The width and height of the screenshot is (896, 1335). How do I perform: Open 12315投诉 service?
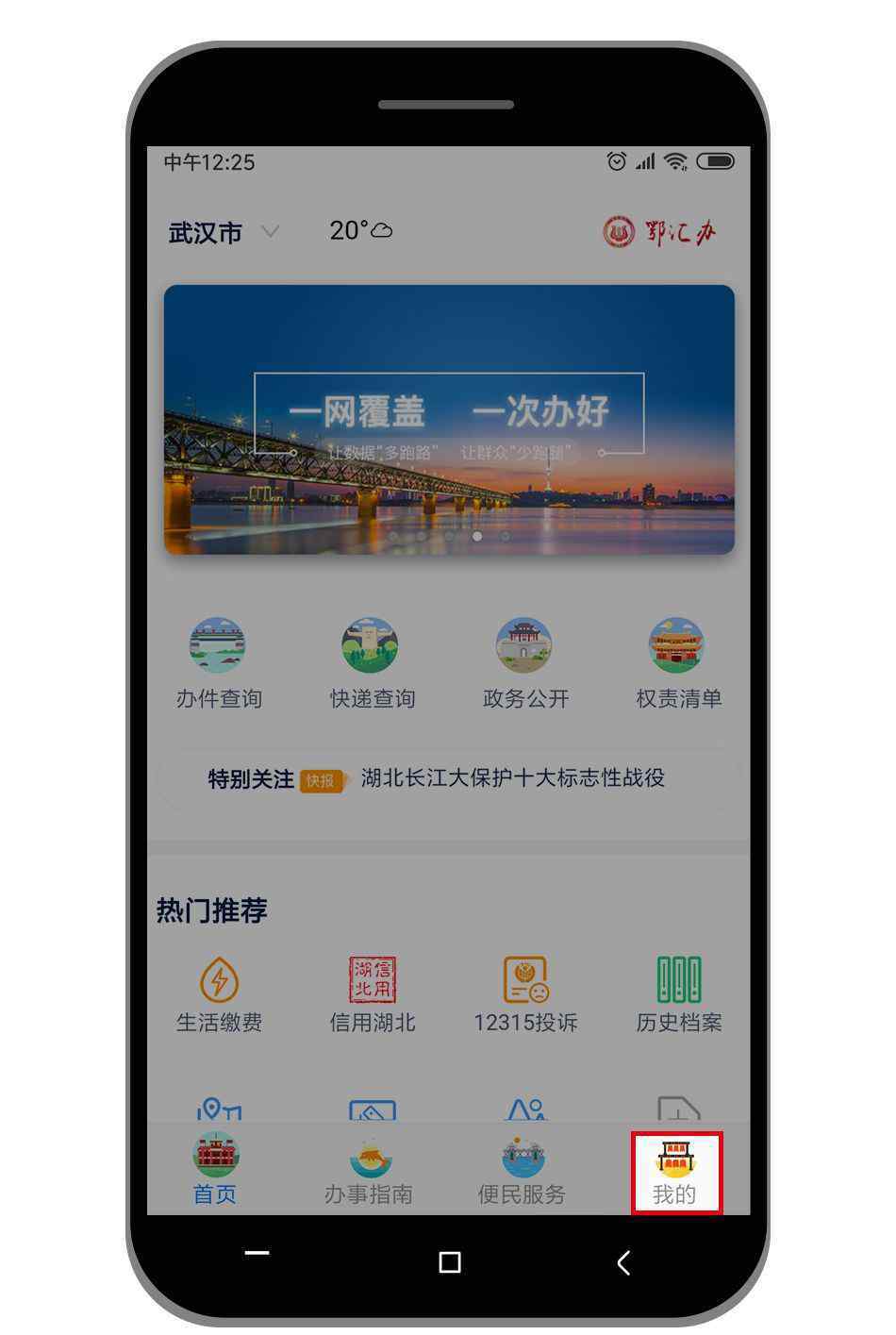525,994
